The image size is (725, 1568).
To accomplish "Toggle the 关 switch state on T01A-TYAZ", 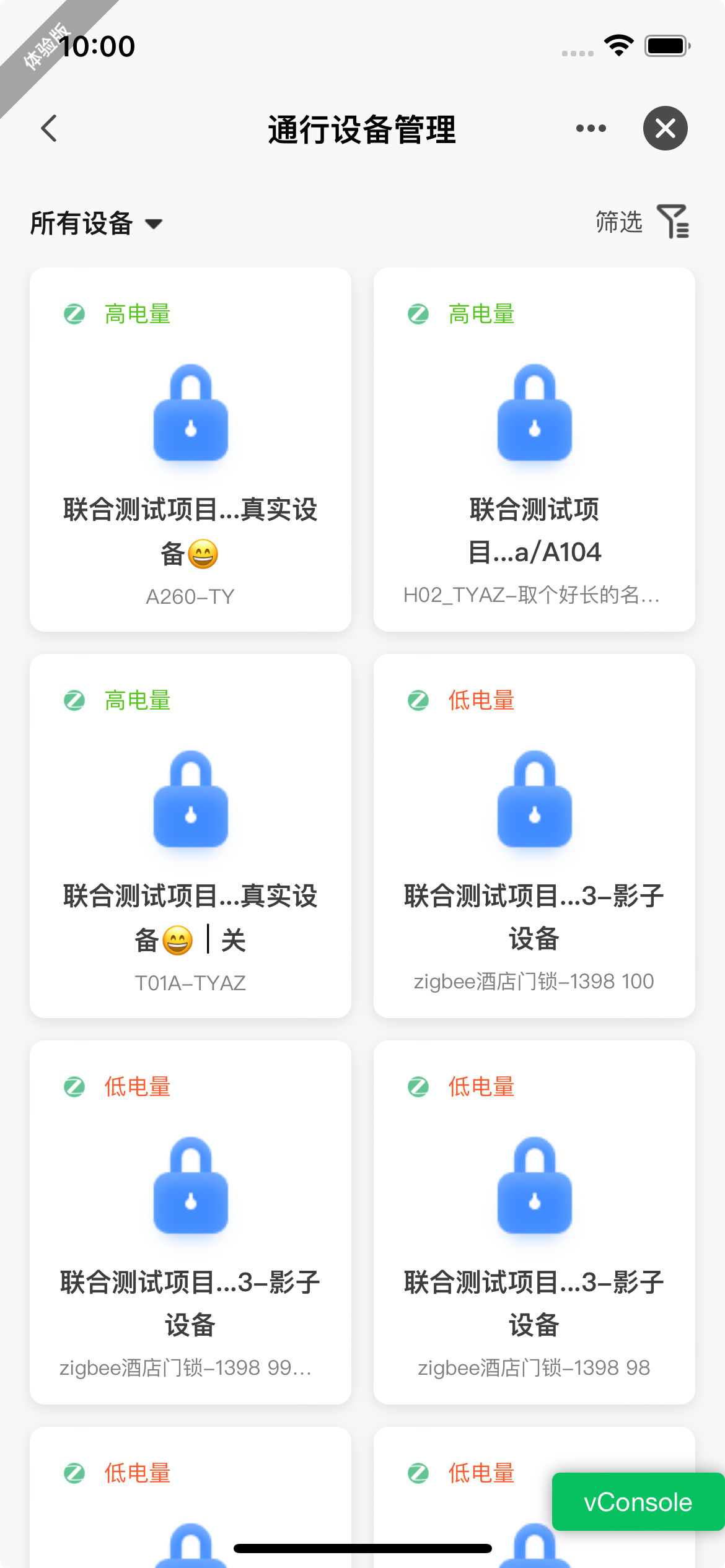I will [233, 938].
